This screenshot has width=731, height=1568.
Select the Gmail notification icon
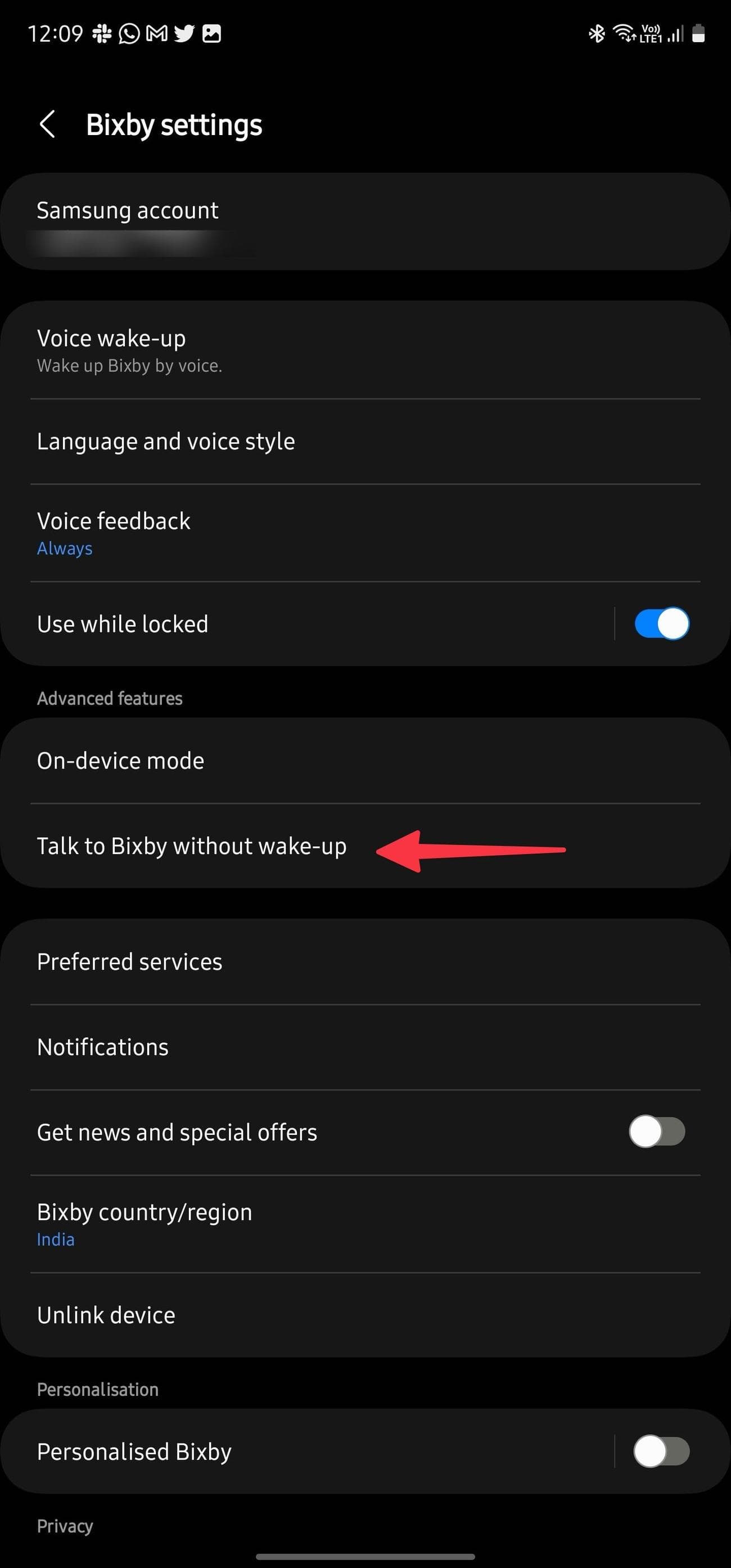click(x=157, y=34)
